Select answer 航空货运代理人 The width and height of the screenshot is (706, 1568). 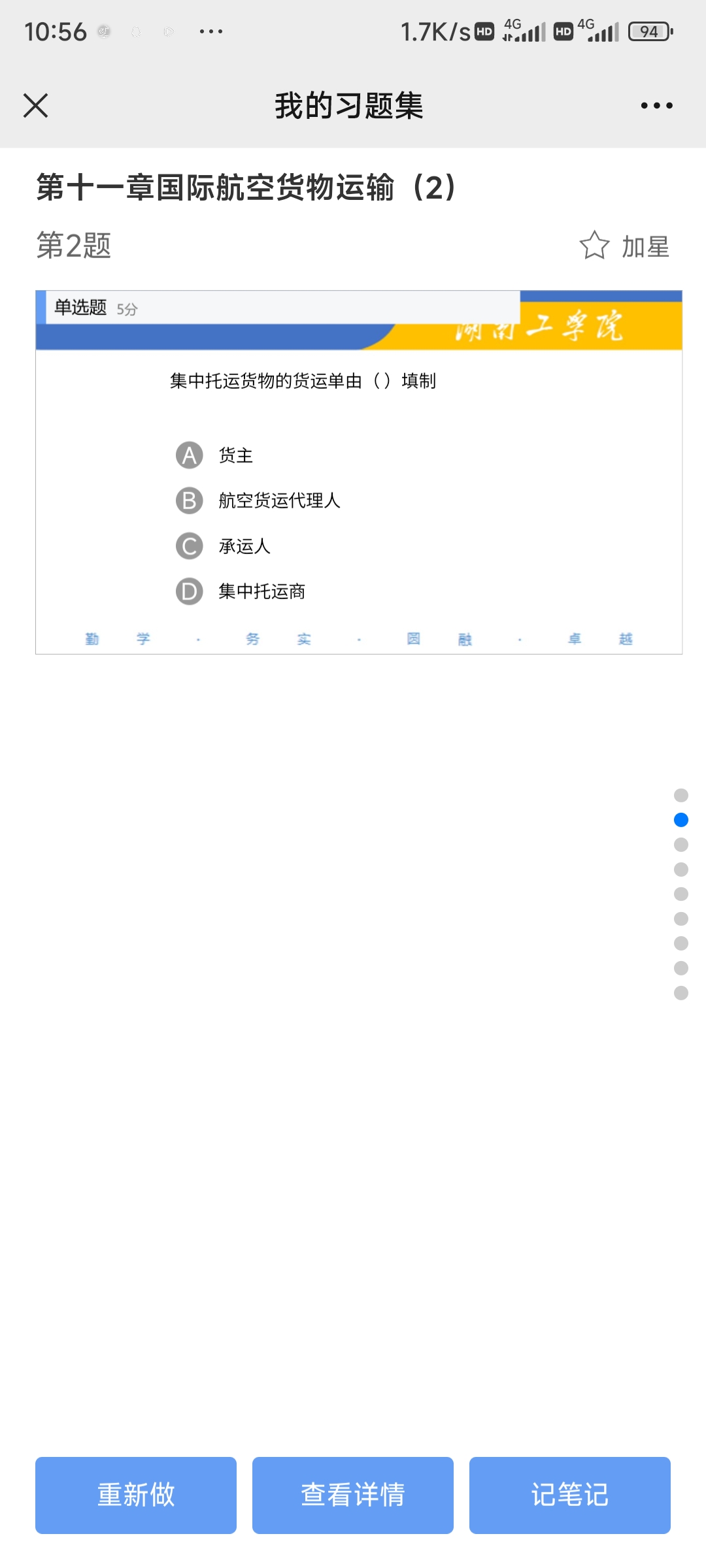tap(280, 501)
